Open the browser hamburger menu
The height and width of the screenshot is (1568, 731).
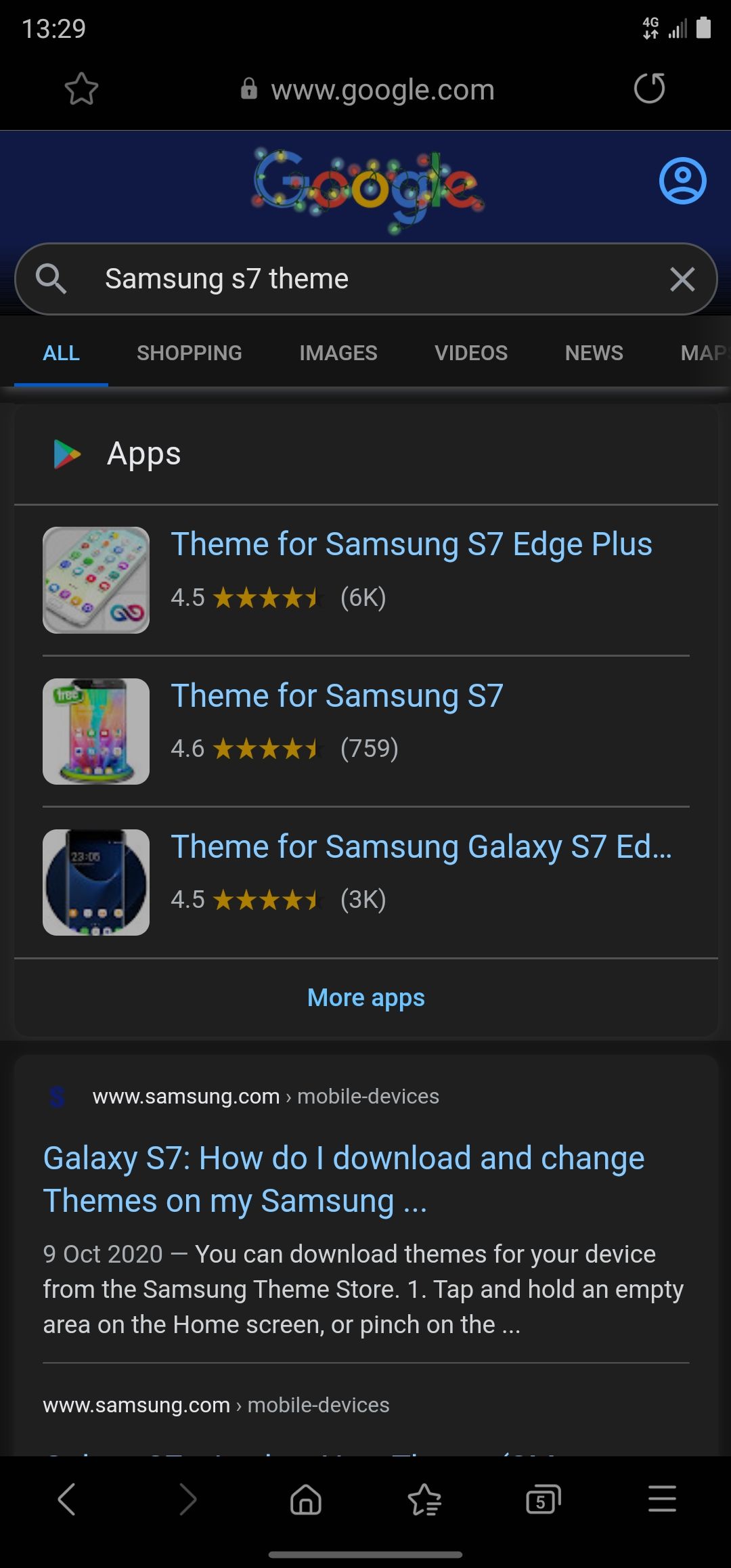tap(662, 1498)
